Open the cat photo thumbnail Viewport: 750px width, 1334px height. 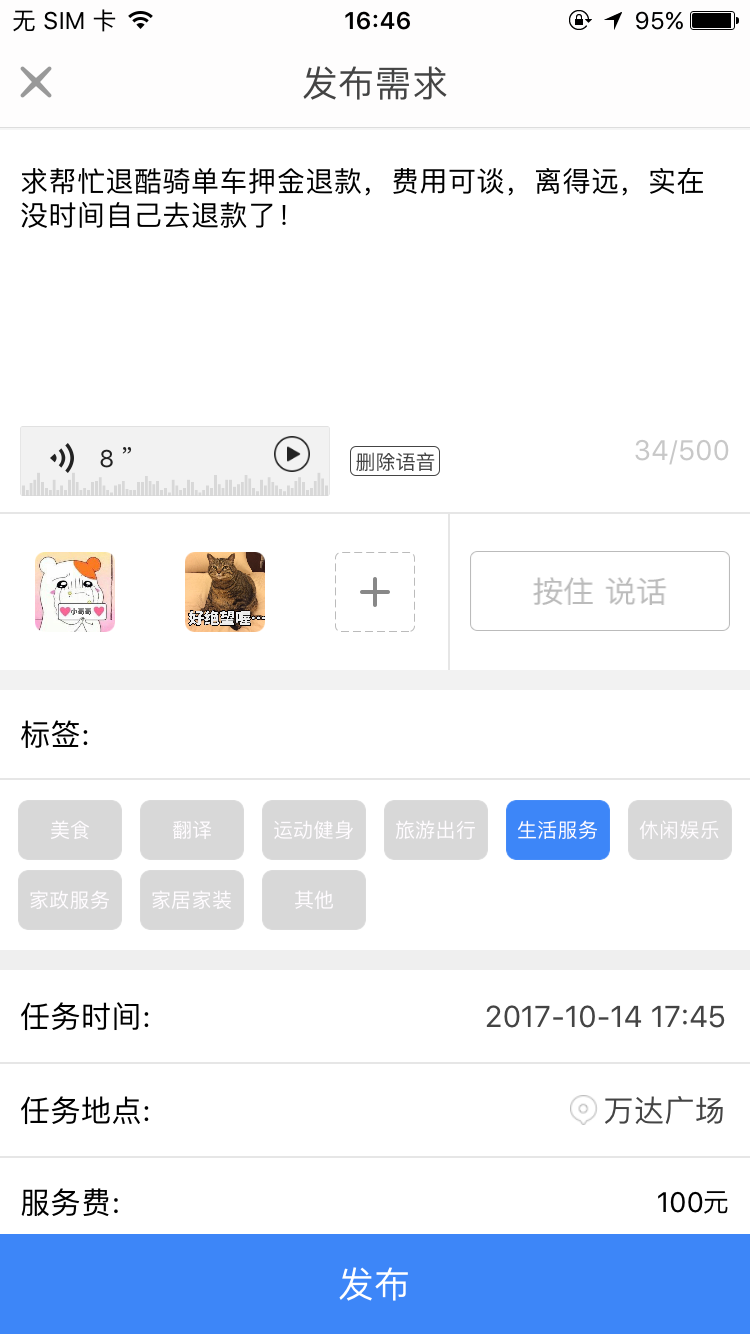(x=225, y=592)
